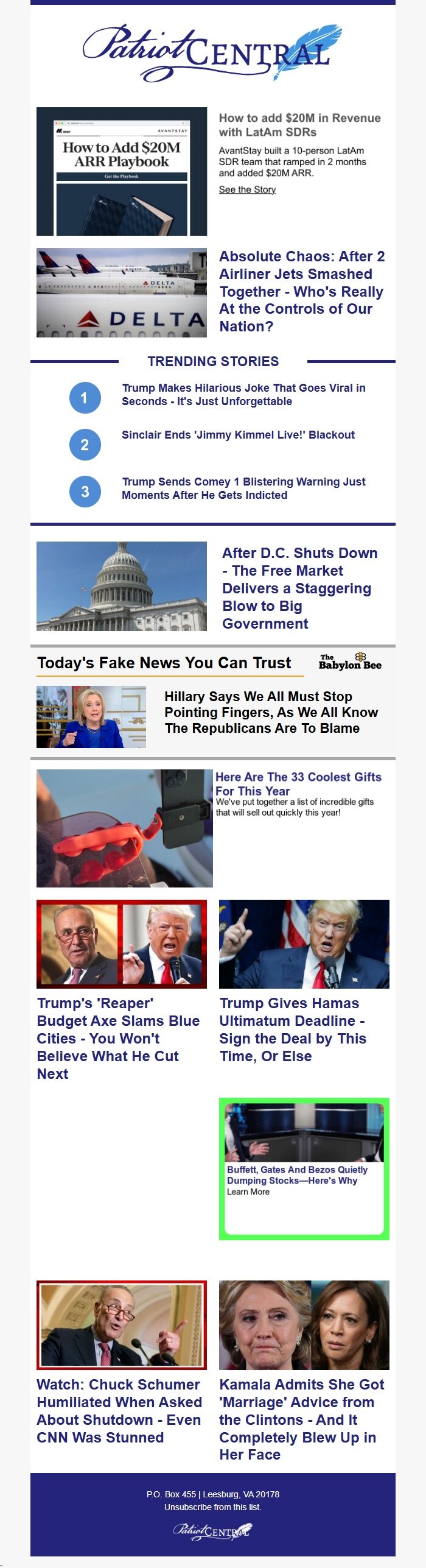
Task: Open Trump's 'Reaper' Budget Axe article
Action: (x=118, y=1038)
